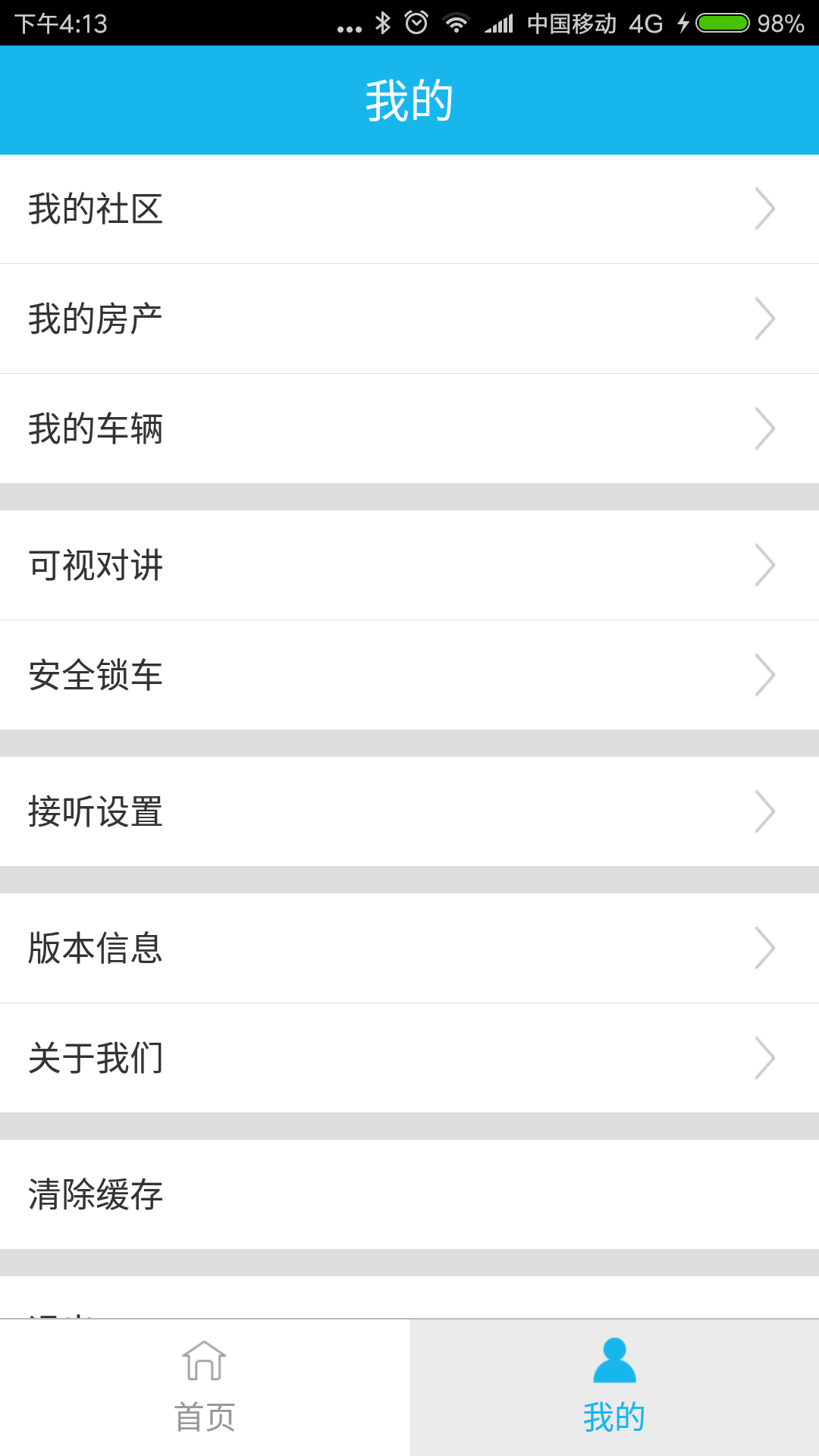Tap 清除缓存 to clear cache

[409, 1194]
